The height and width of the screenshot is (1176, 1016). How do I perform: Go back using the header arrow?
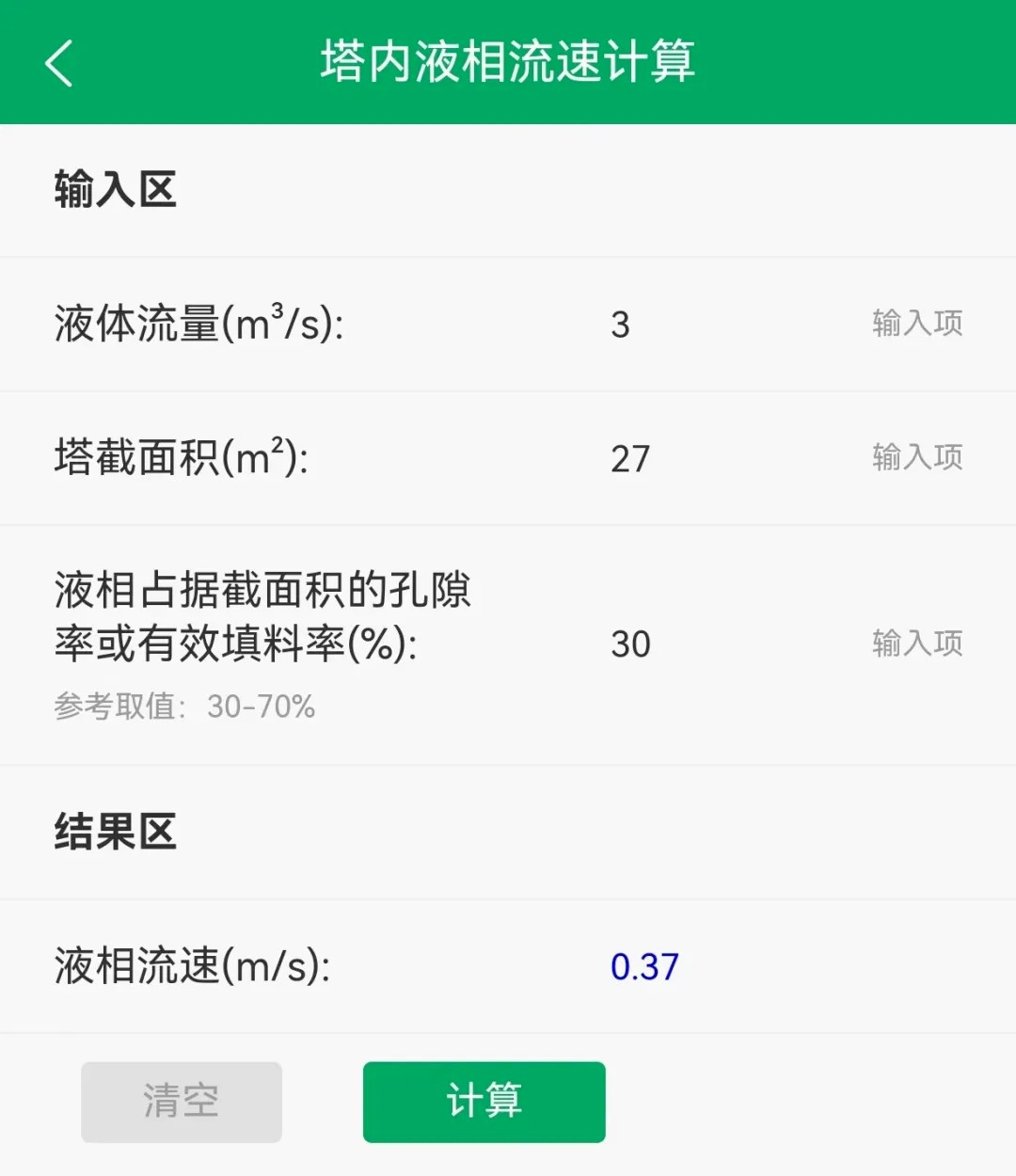[x=58, y=64]
